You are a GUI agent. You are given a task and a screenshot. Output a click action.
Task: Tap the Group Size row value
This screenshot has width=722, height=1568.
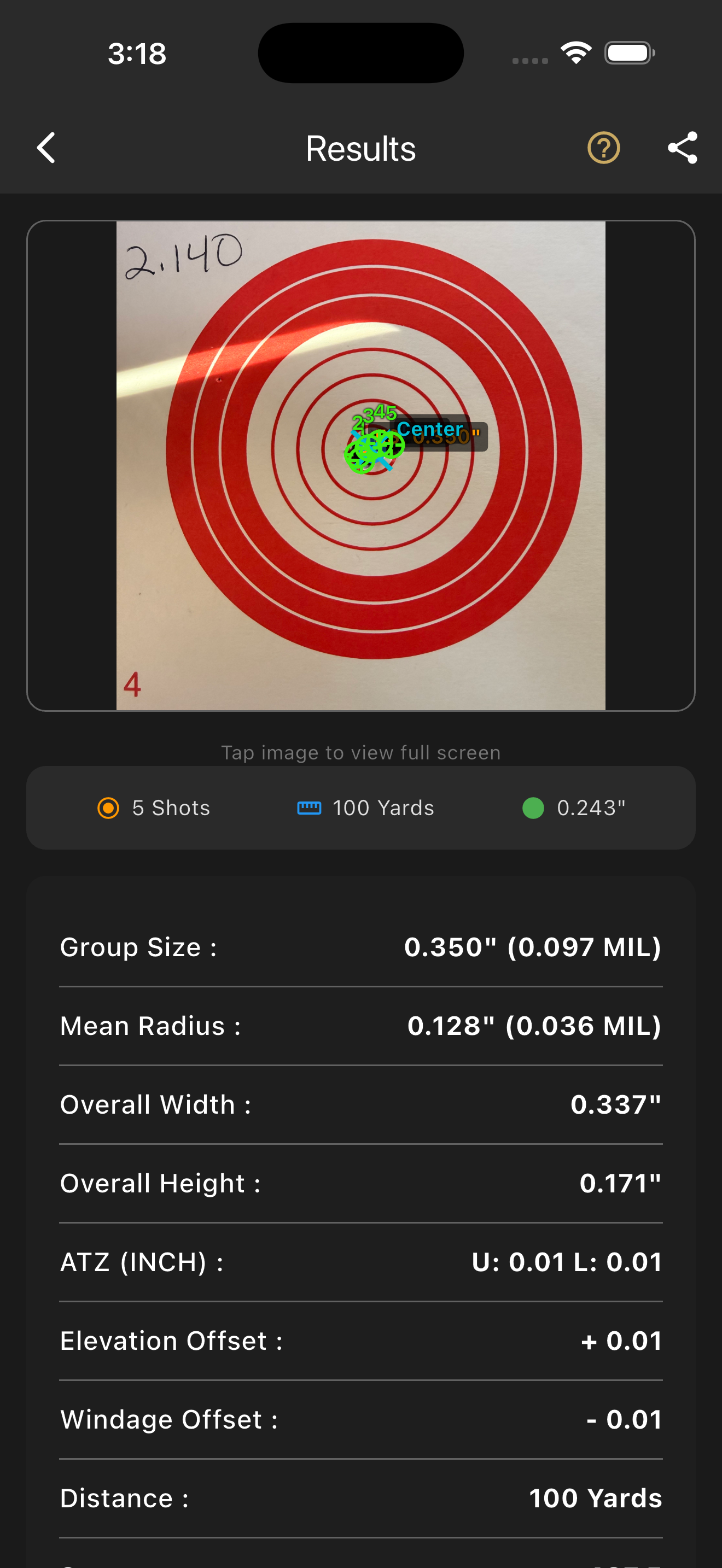(x=360, y=947)
